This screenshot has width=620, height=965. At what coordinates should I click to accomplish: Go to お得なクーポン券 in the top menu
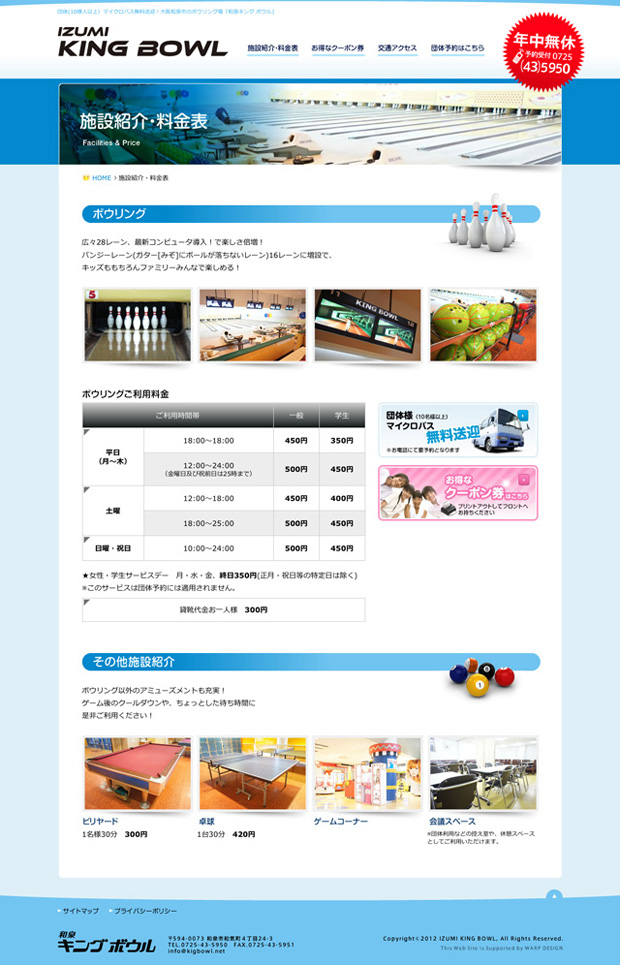pos(337,48)
